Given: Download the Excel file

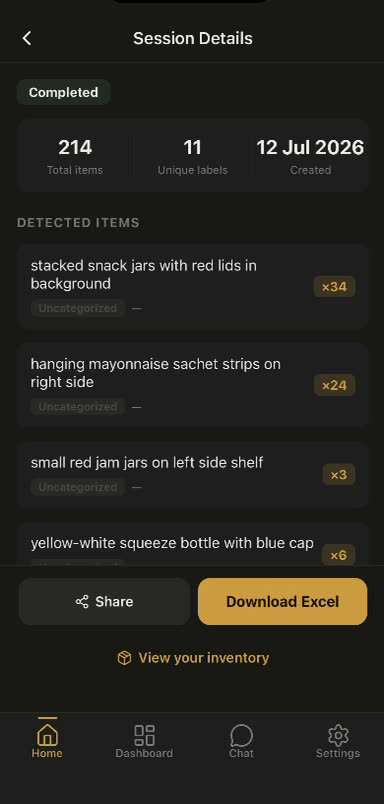Looking at the screenshot, I should (x=282, y=601).
